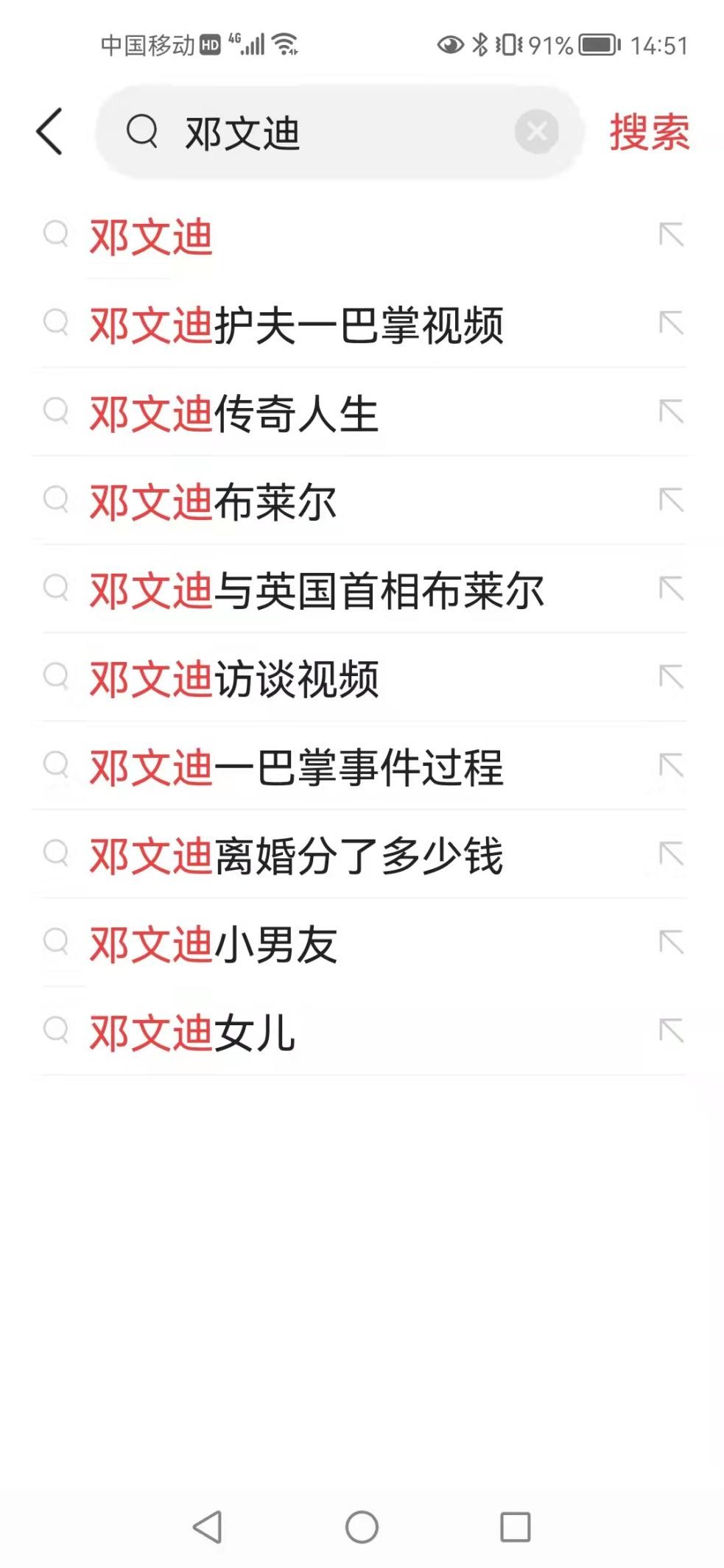Tap the magnifier icon beside 邓文迪女儿
The image size is (724, 1568).
pyautogui.click(x=56, y=1033)
